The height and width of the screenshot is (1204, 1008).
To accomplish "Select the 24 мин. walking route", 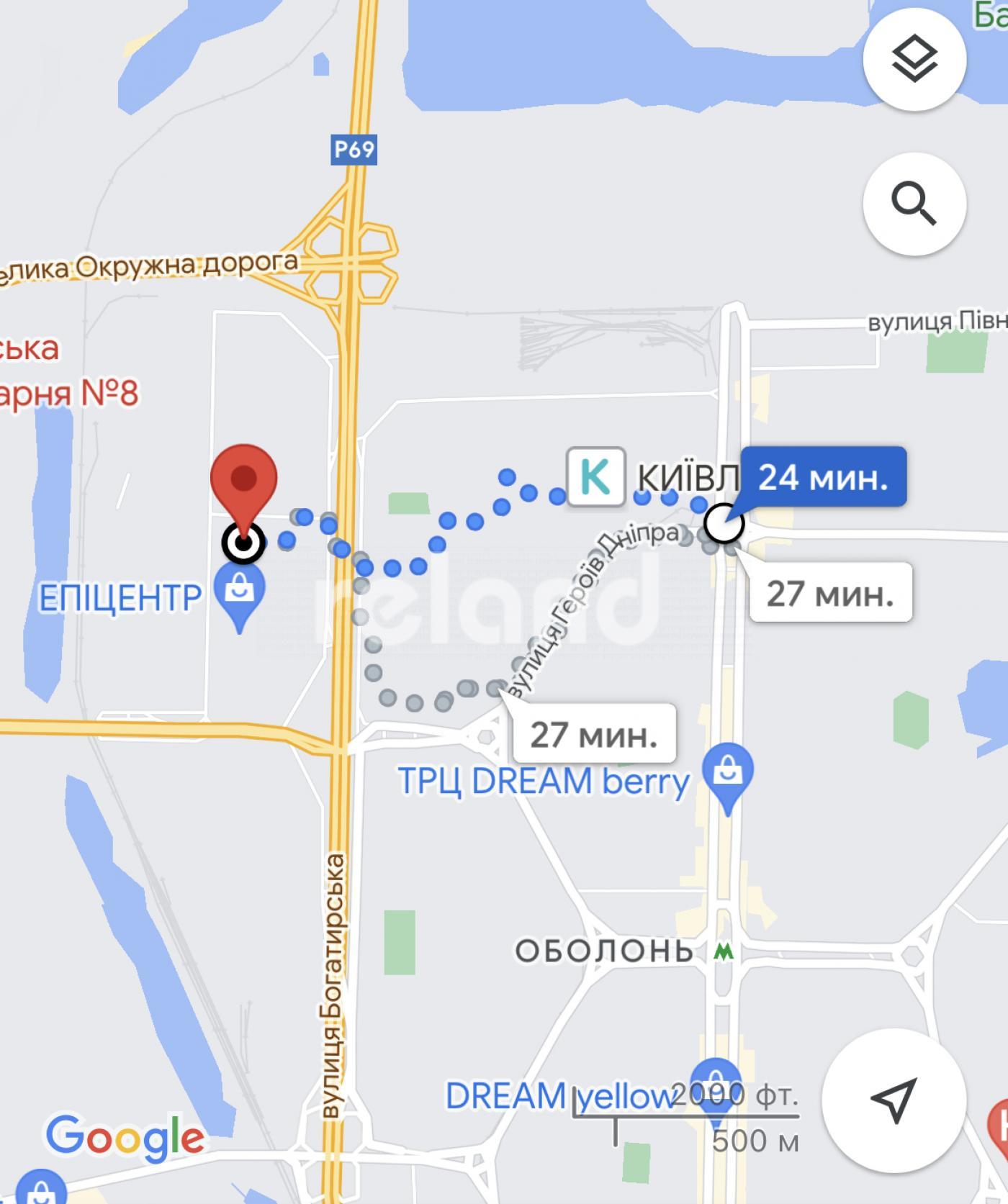I will point(823,477).
